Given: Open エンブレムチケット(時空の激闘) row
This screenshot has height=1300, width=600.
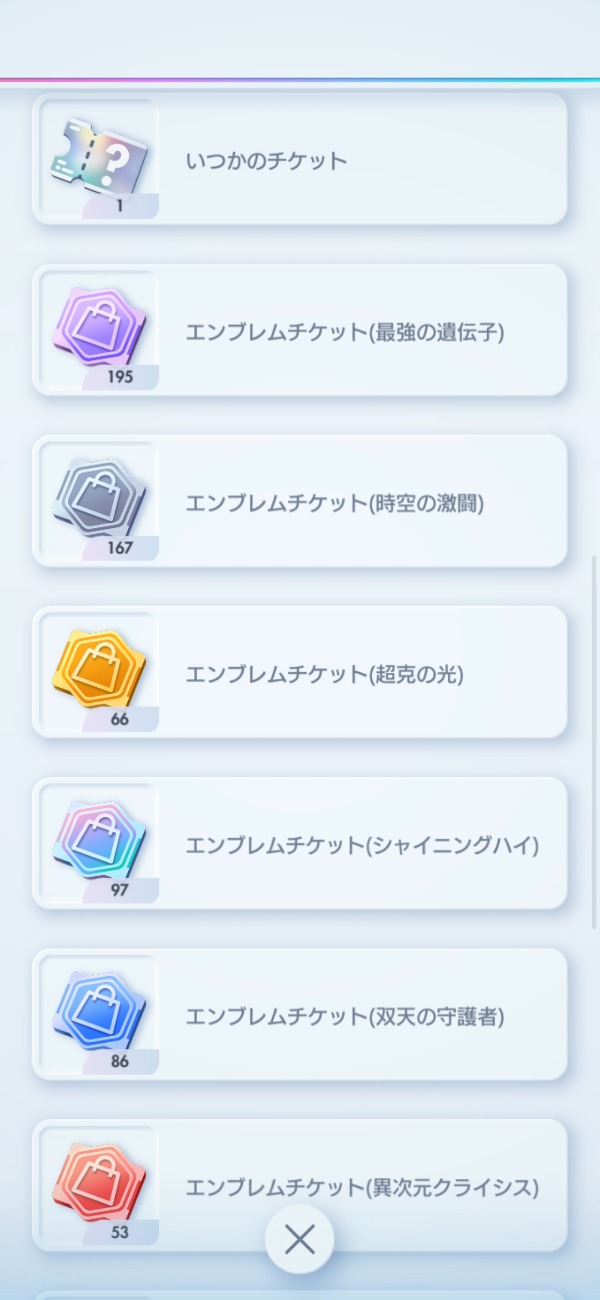Looking at the screenshot, I should pos(300,501).
